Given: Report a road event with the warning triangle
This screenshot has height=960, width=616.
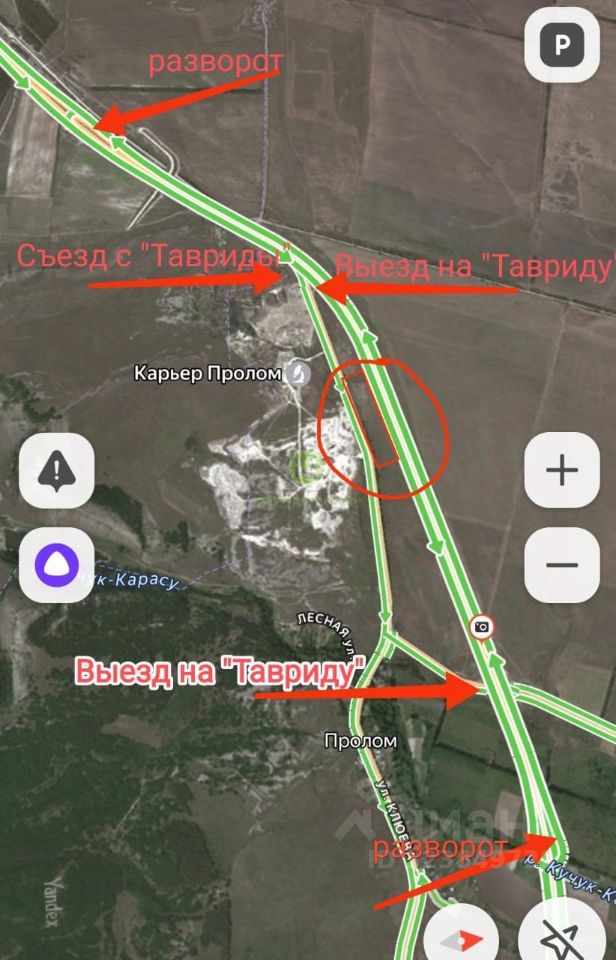Looking at the screenshot, I should click(57, 470).
